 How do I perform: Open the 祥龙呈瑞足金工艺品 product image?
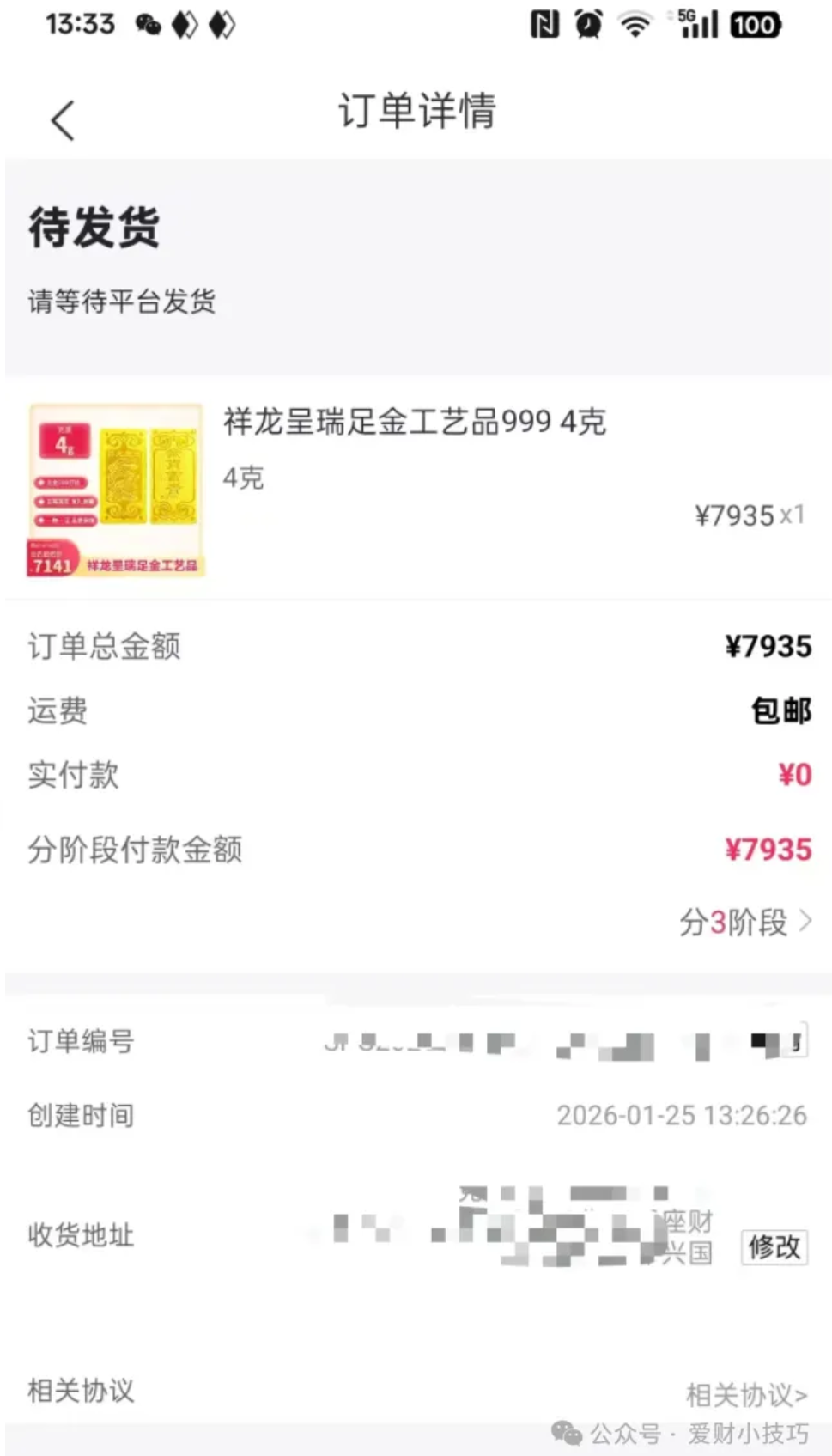pyautogui.click(x=116, y=490)
